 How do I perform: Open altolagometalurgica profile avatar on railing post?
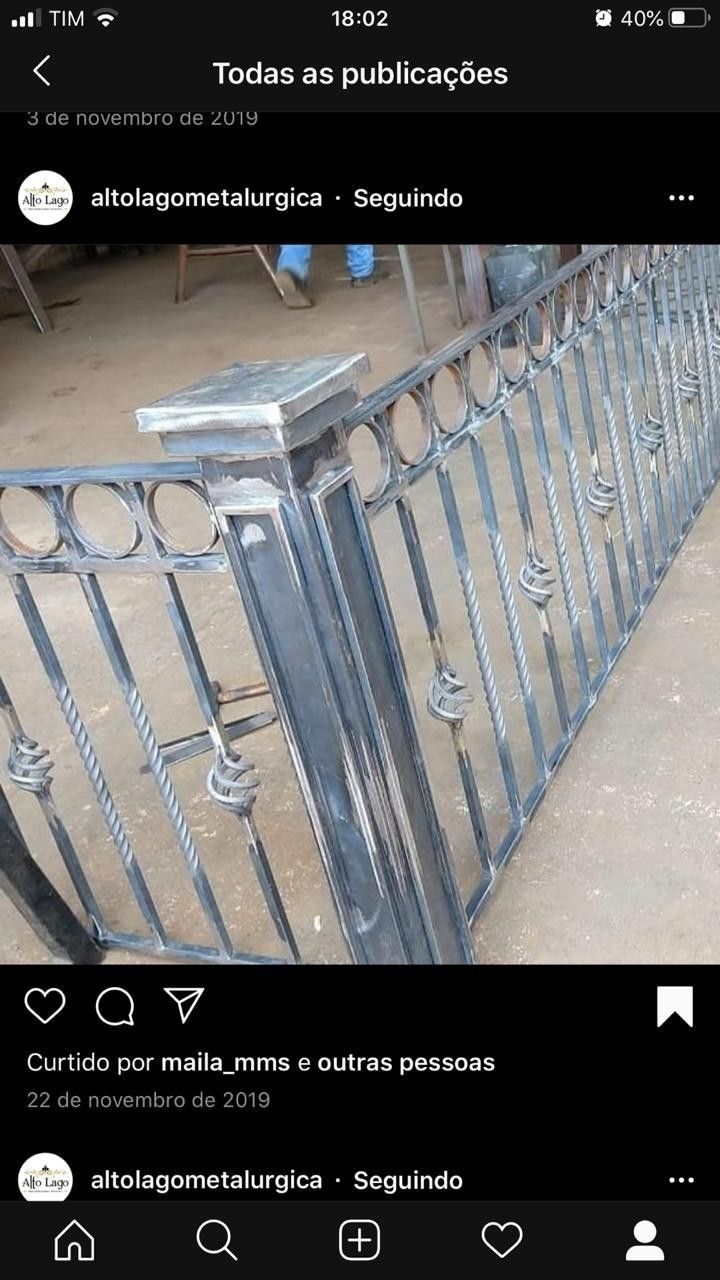coord(46,198)
